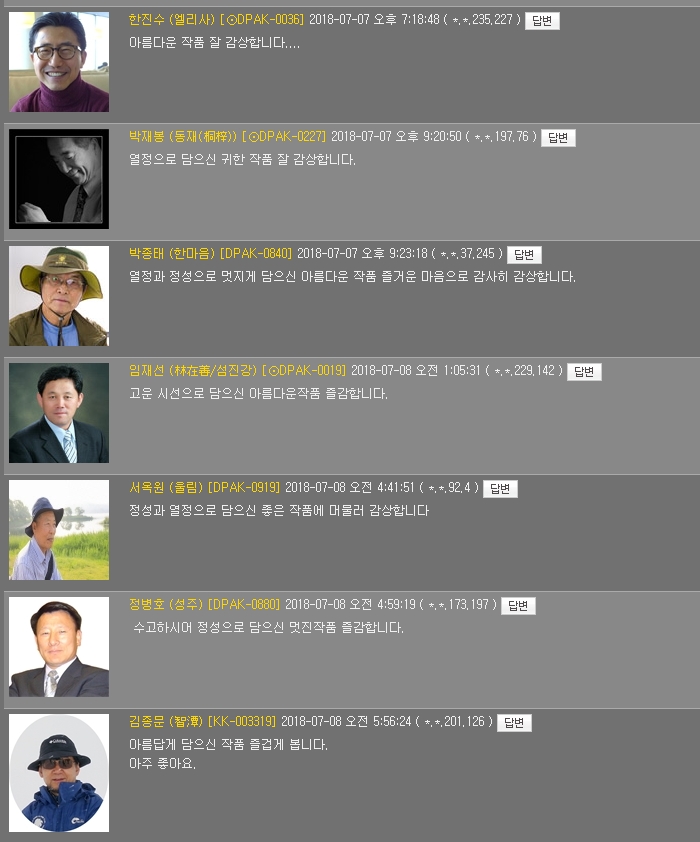View 김종문 member profile link

(166, 722)
